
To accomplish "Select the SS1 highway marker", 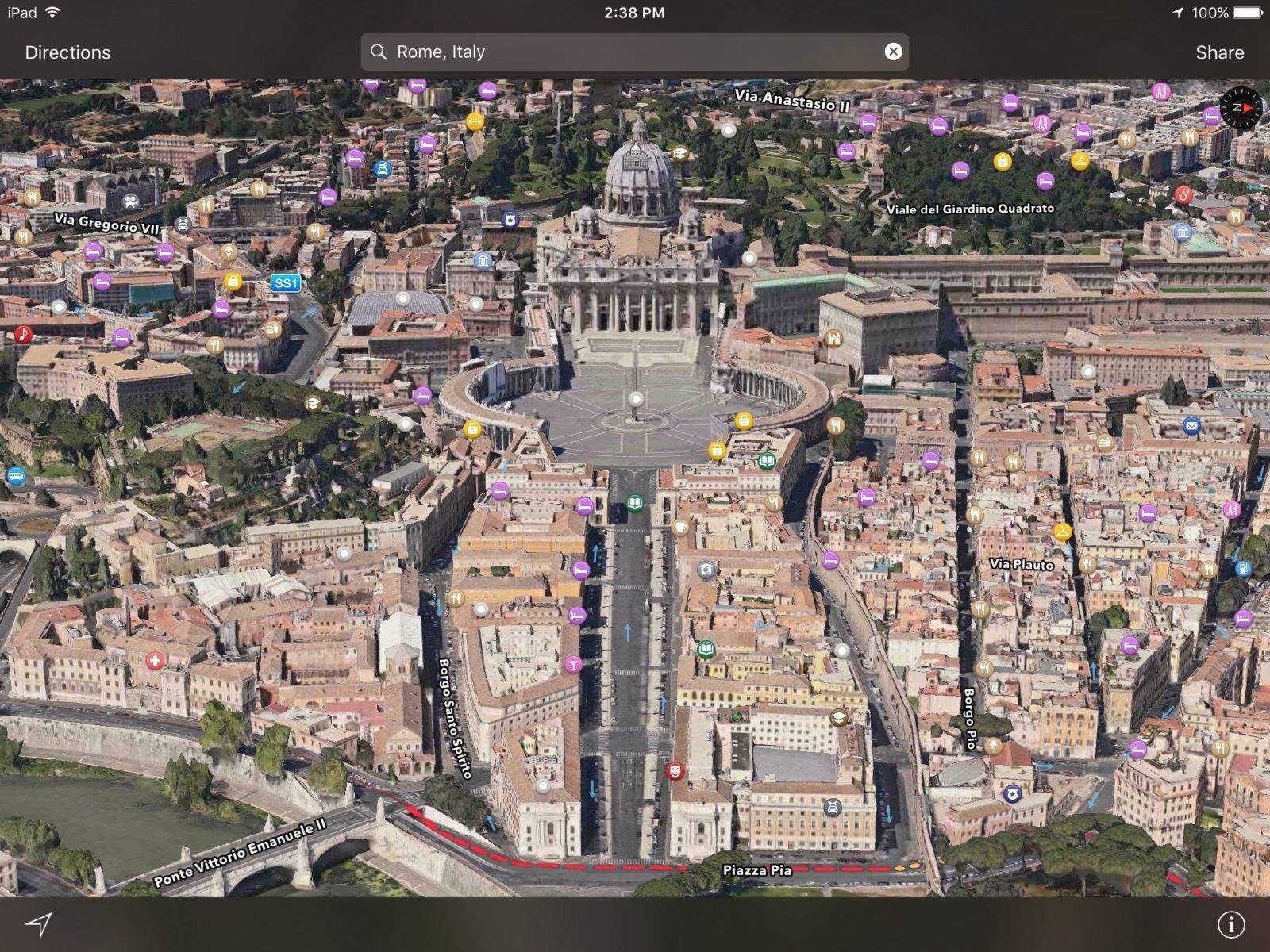I will tap(285, 283).
